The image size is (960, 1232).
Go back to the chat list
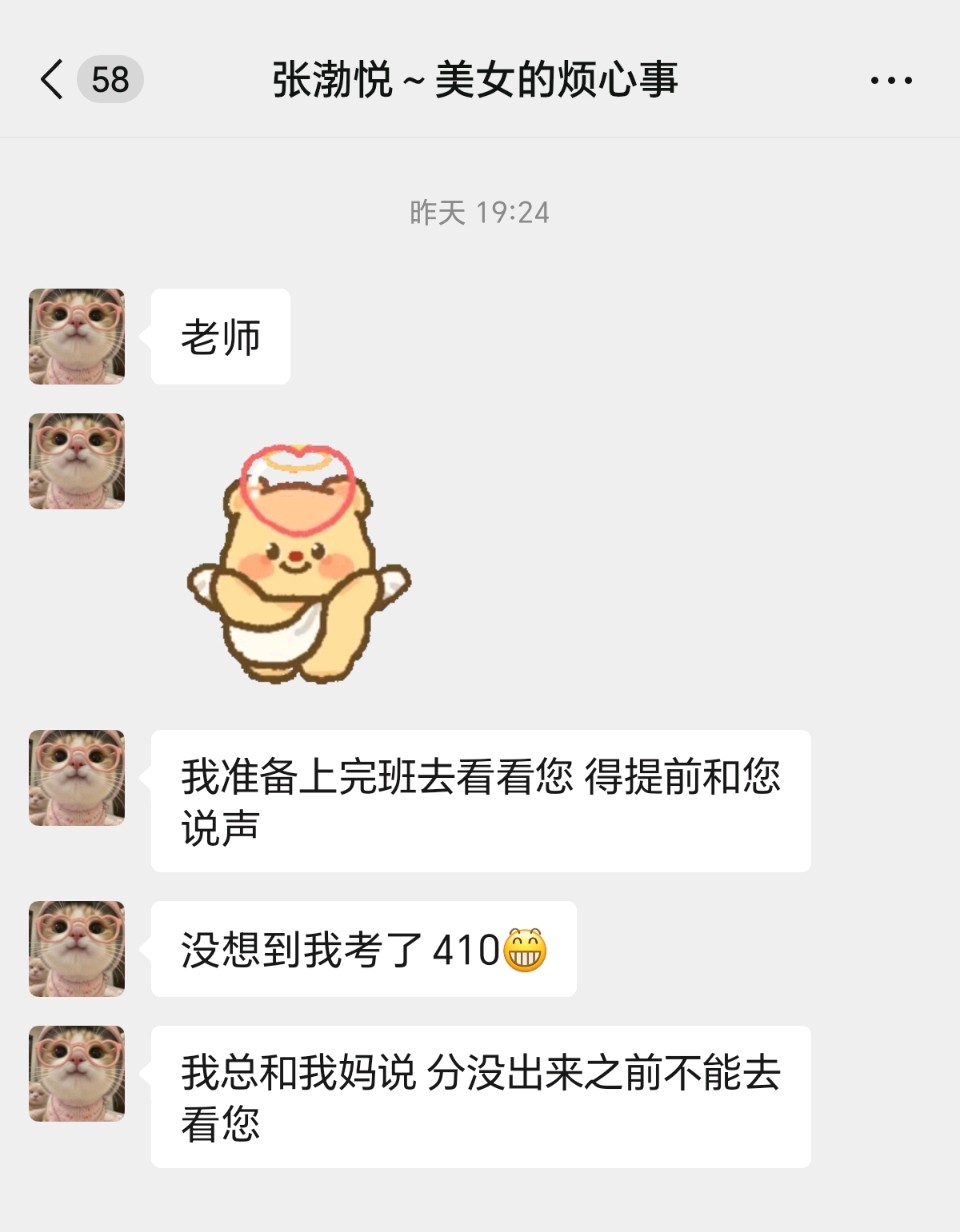click(x=52, y=79)
